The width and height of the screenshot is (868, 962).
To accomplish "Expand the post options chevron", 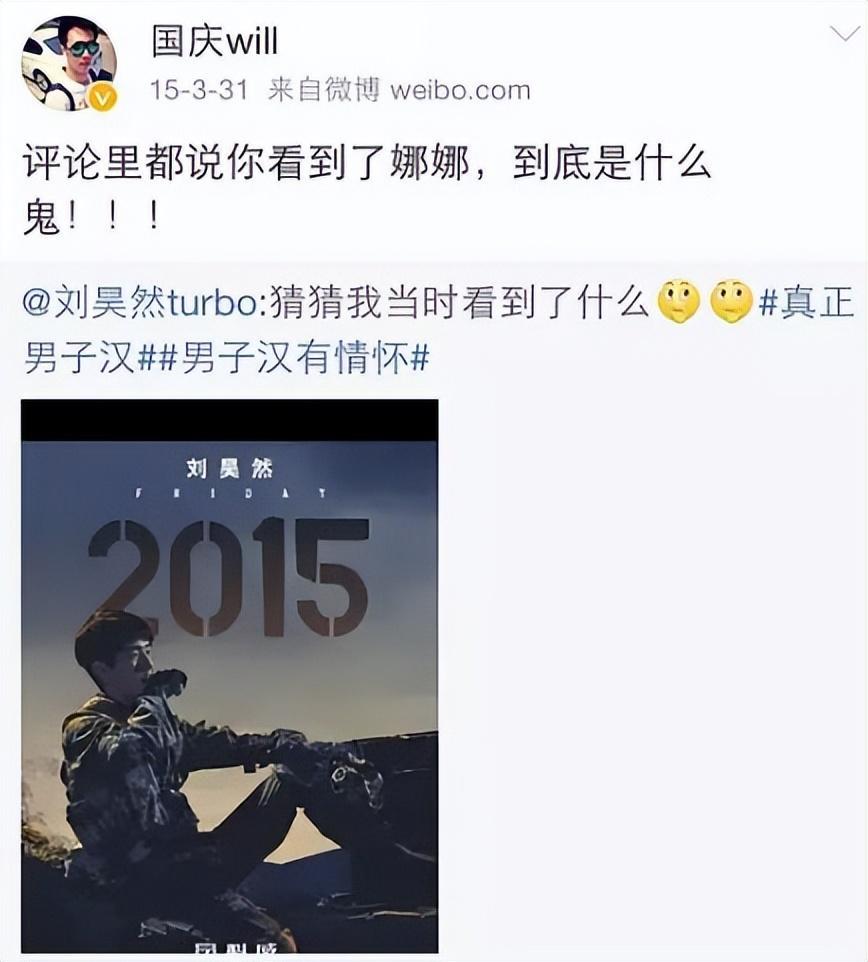I will click(844, 36).
